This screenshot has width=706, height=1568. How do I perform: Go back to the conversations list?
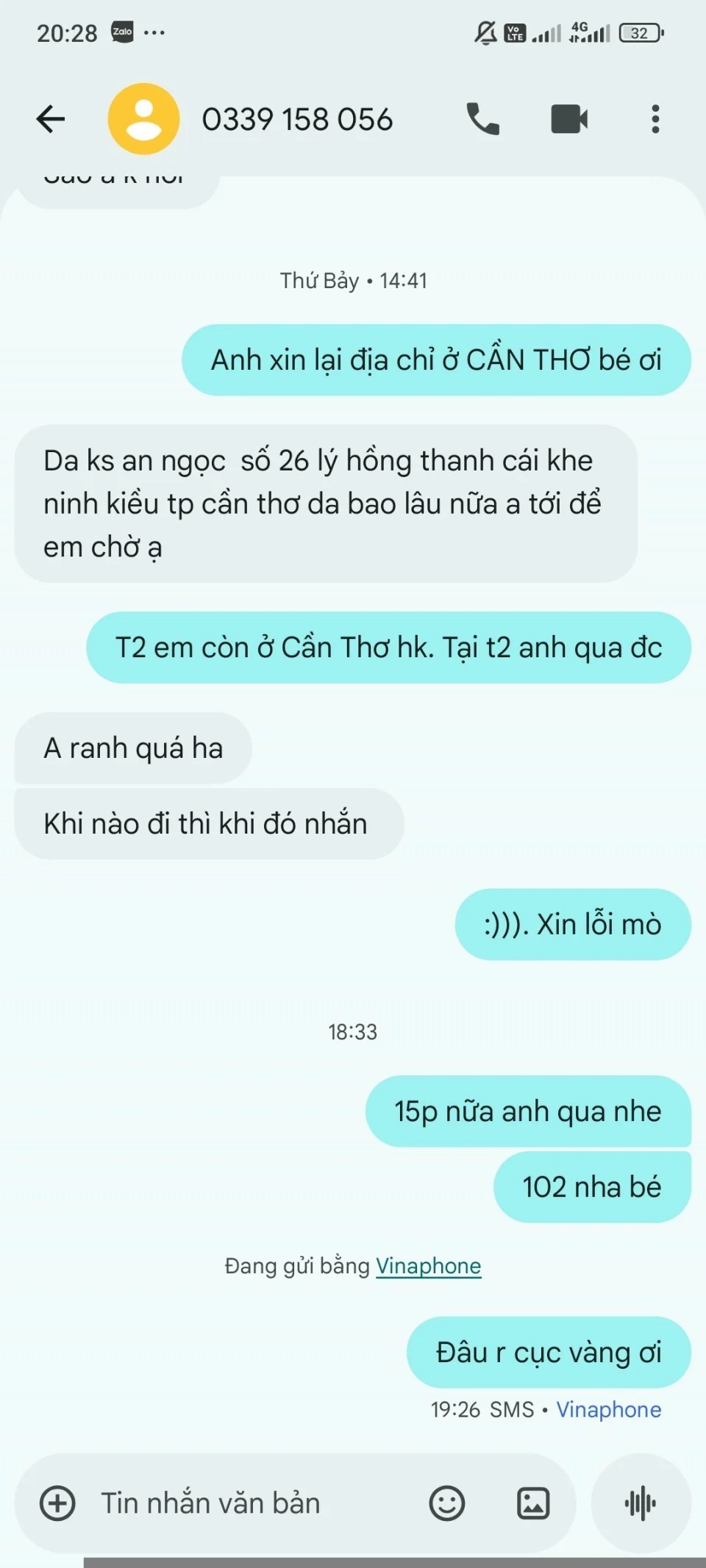click(51, 119)
